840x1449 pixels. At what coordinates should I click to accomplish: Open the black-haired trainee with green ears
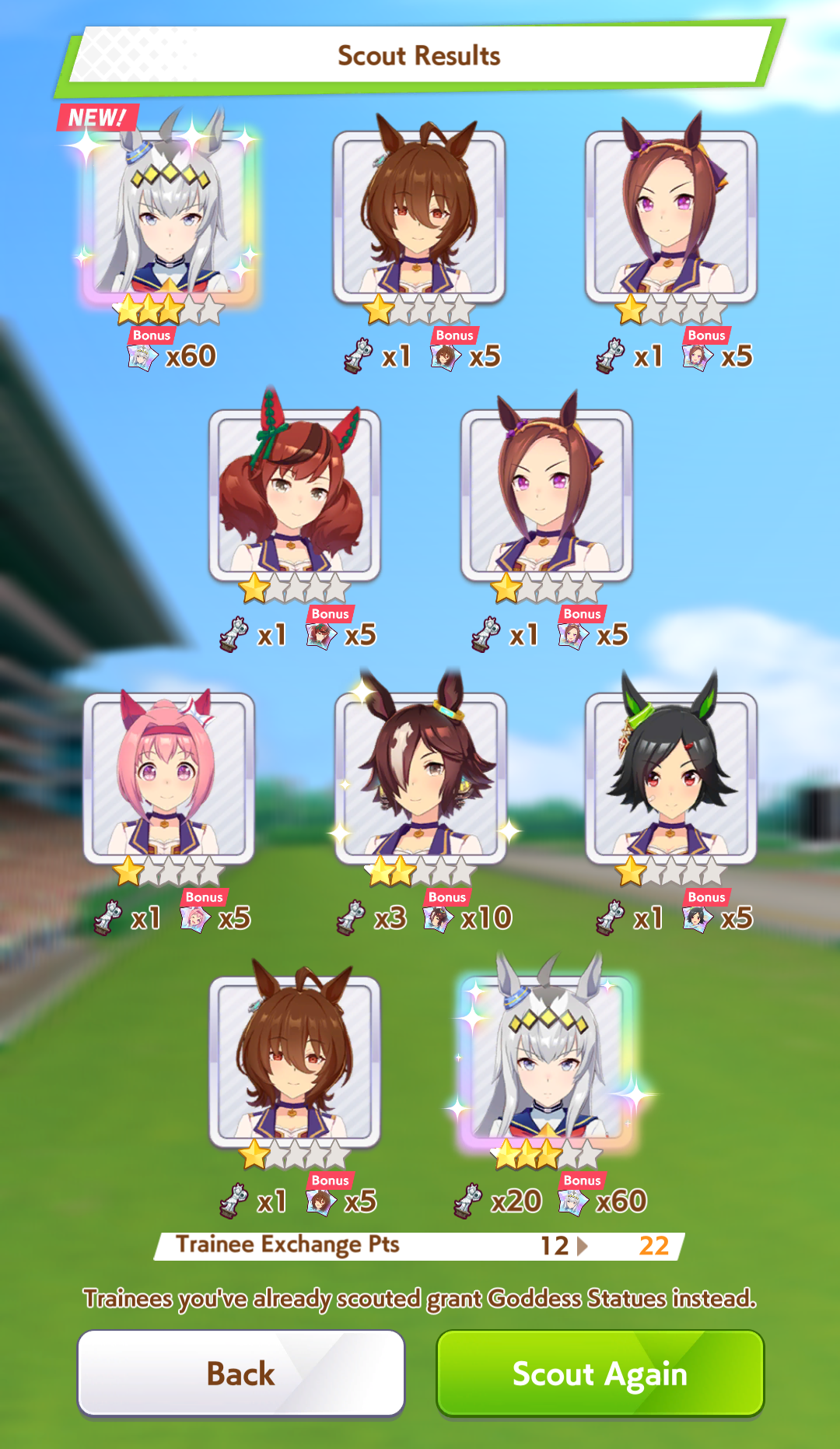point(671,778)
